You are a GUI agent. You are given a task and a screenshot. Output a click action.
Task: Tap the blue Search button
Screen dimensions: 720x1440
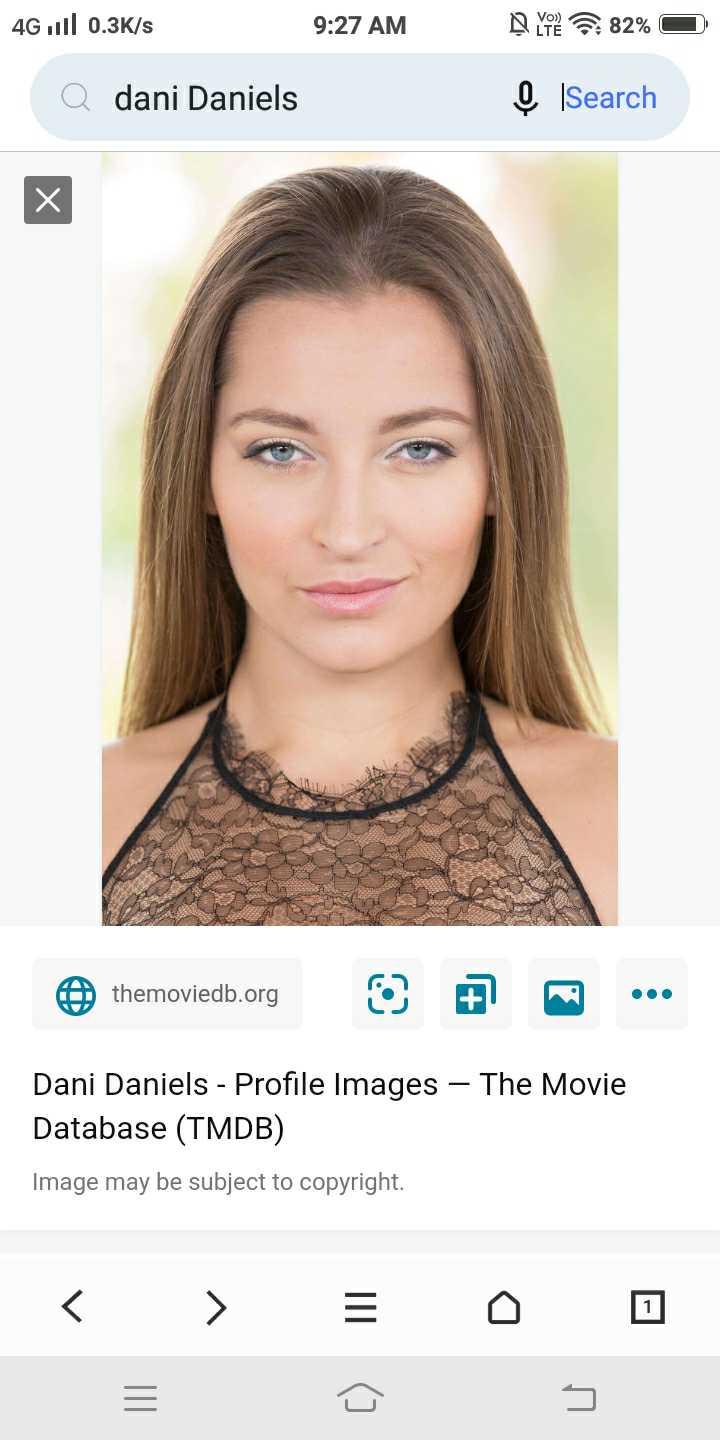[x=610, y=98]
